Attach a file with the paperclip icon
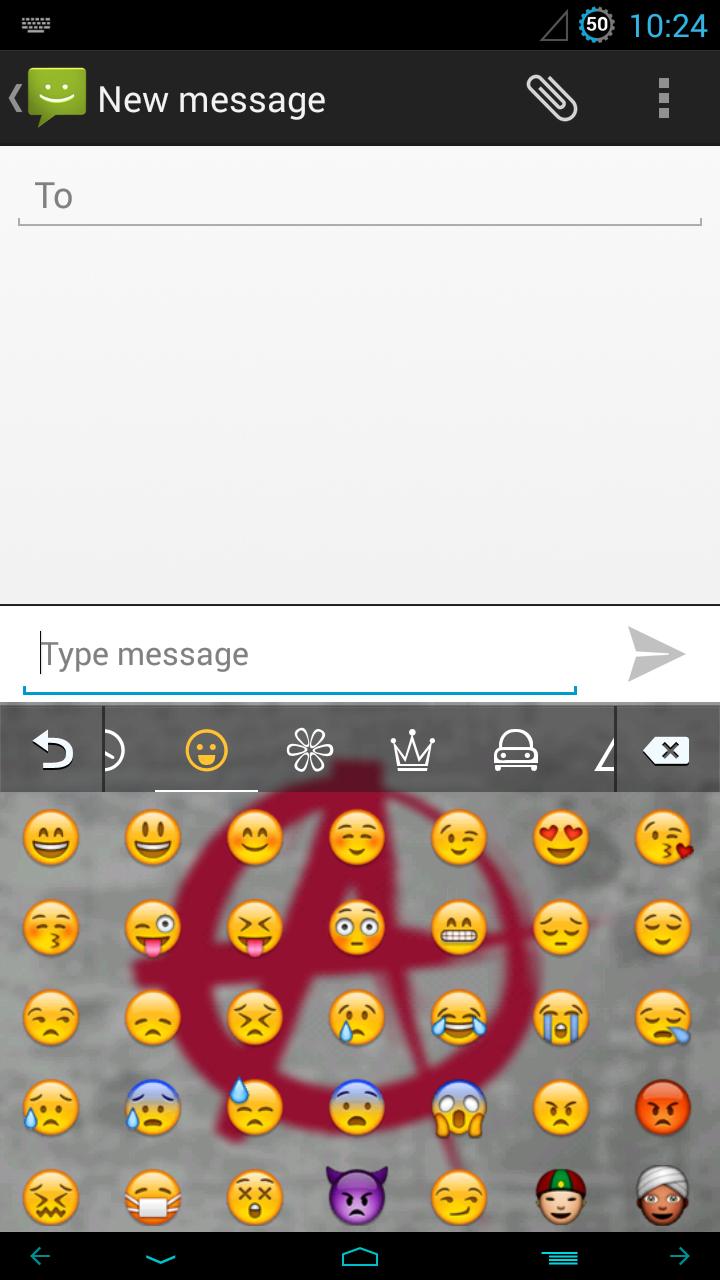This screenshot has width=720, height=1280. (x=552, y=98)
